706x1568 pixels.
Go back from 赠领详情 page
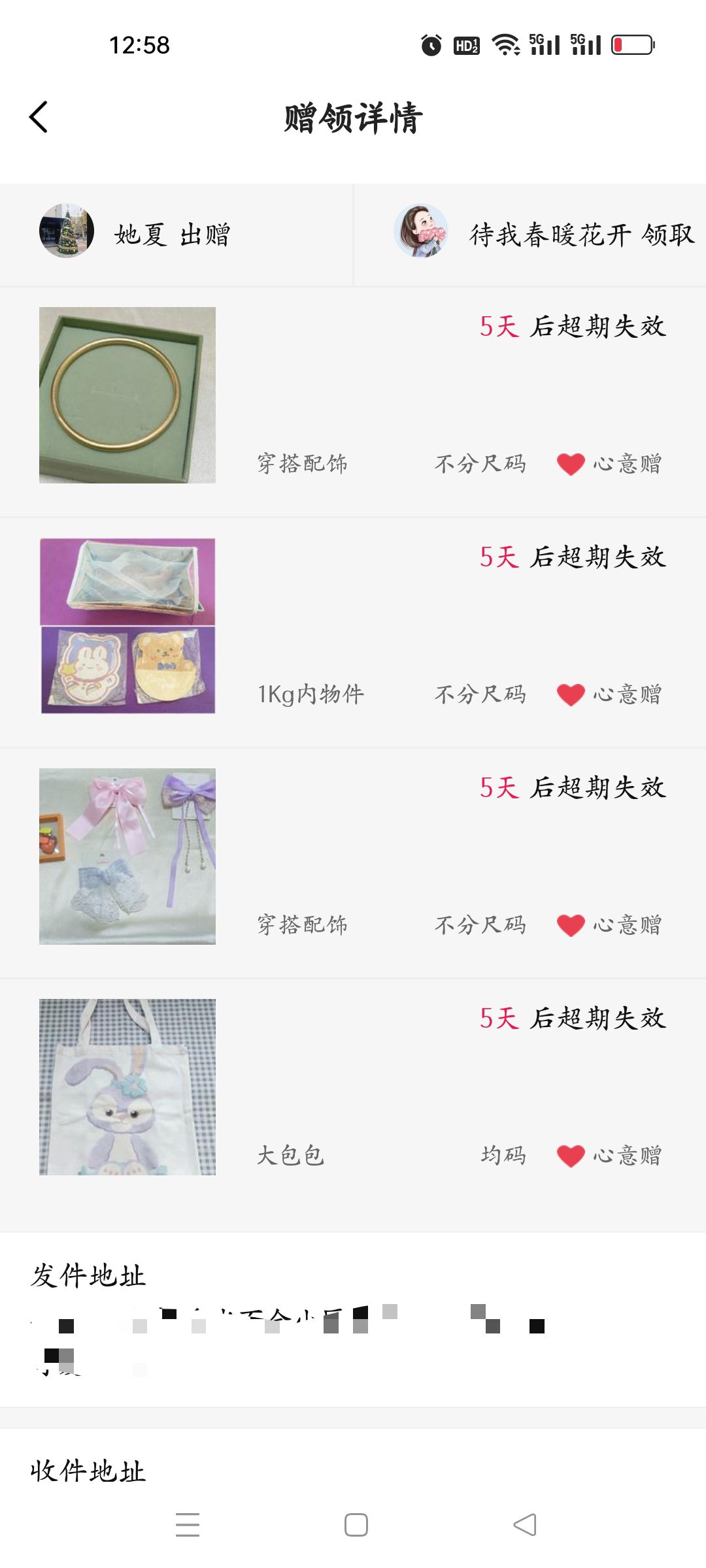coord(39,118)
